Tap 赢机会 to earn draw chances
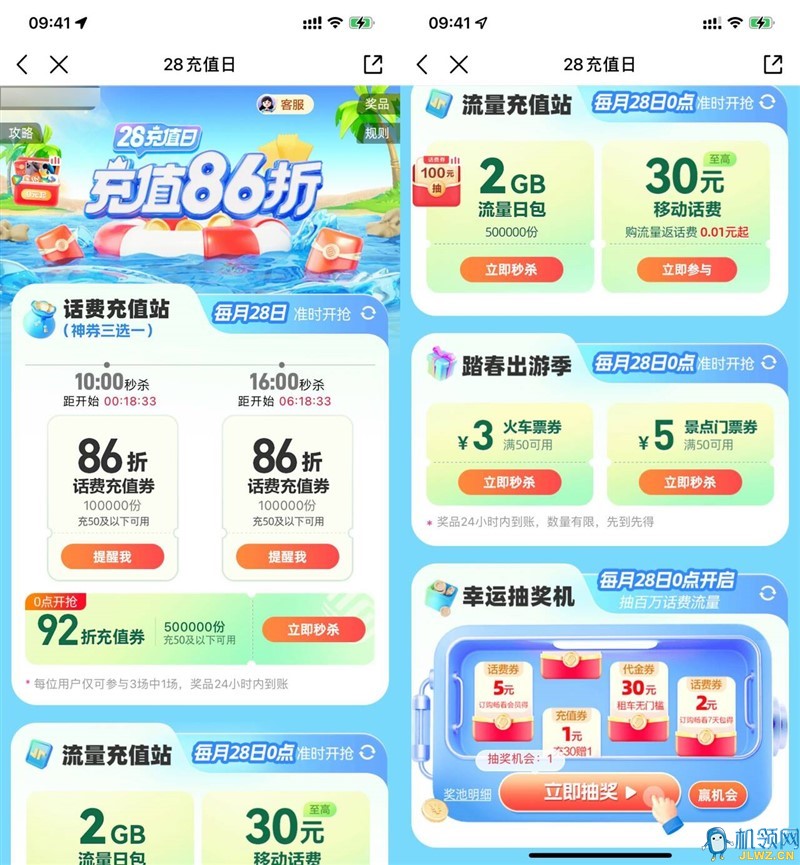 pyautogui.click(x=717, y=795)
